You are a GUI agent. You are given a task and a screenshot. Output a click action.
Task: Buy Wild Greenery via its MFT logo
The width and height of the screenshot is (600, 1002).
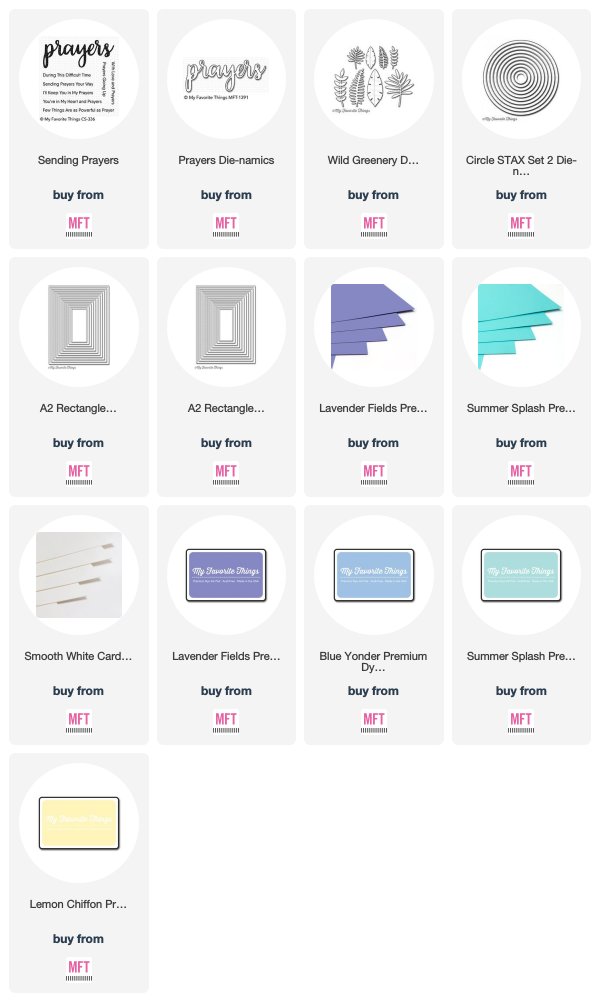point(374,225)
